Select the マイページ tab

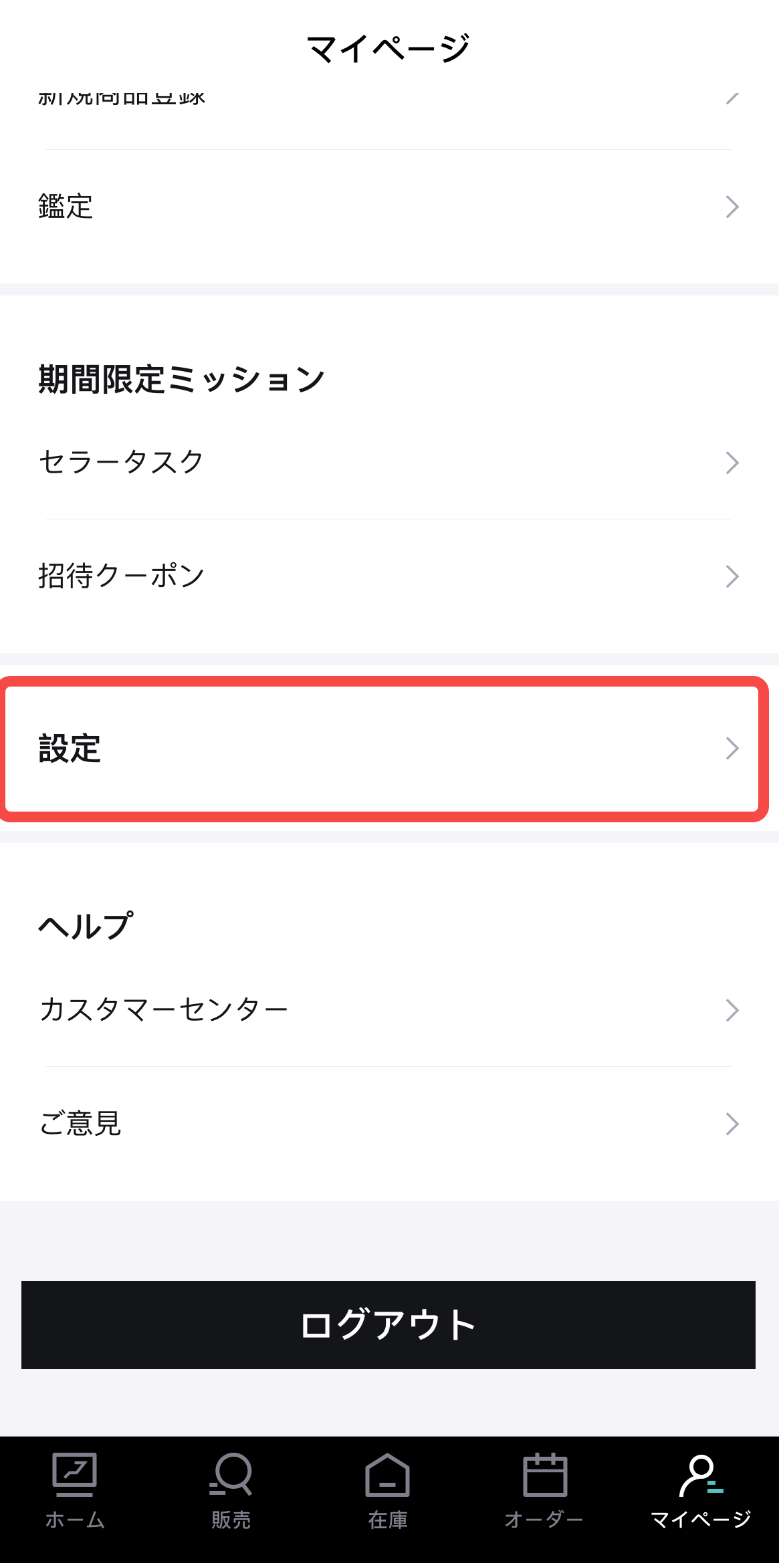tap(701, 1492)
